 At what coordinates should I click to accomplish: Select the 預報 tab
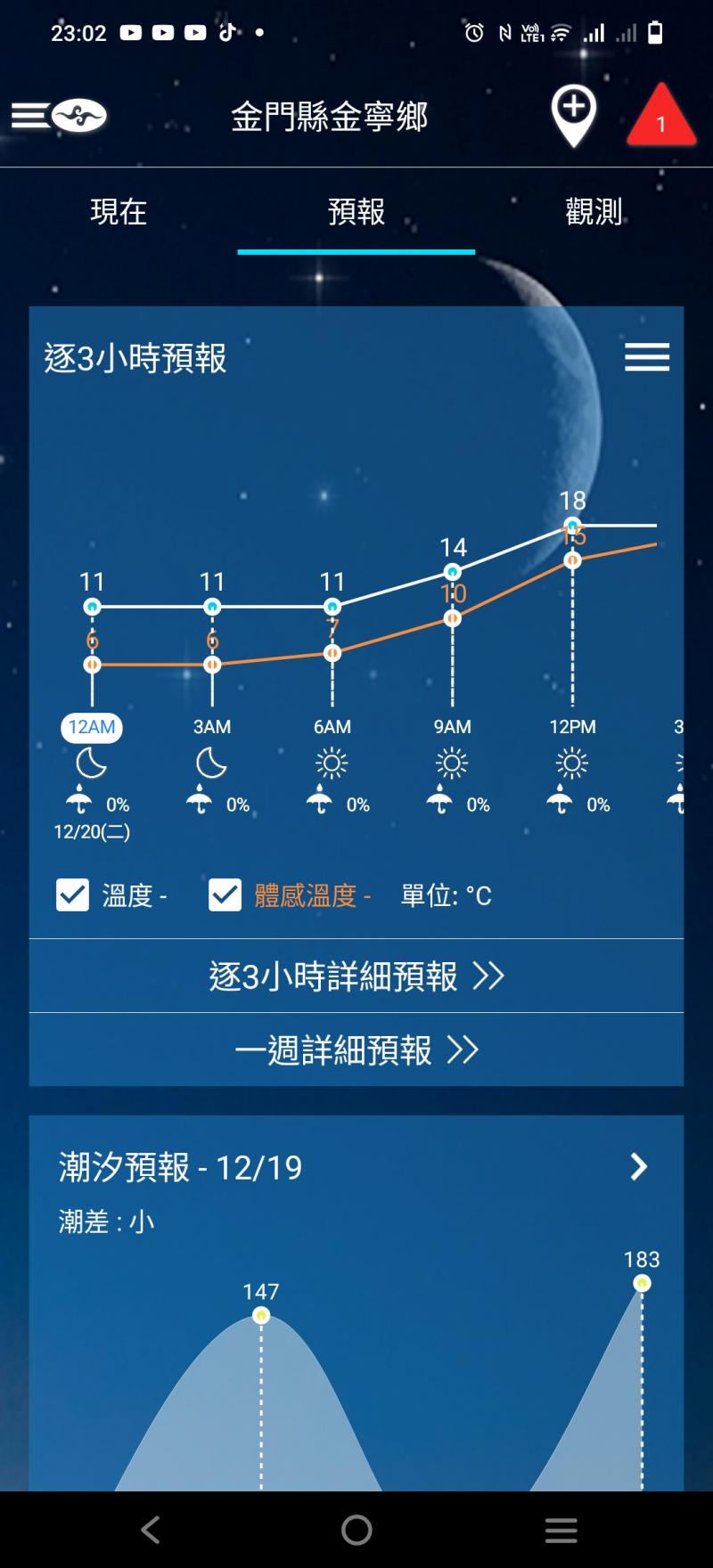(x=356, y=212)
